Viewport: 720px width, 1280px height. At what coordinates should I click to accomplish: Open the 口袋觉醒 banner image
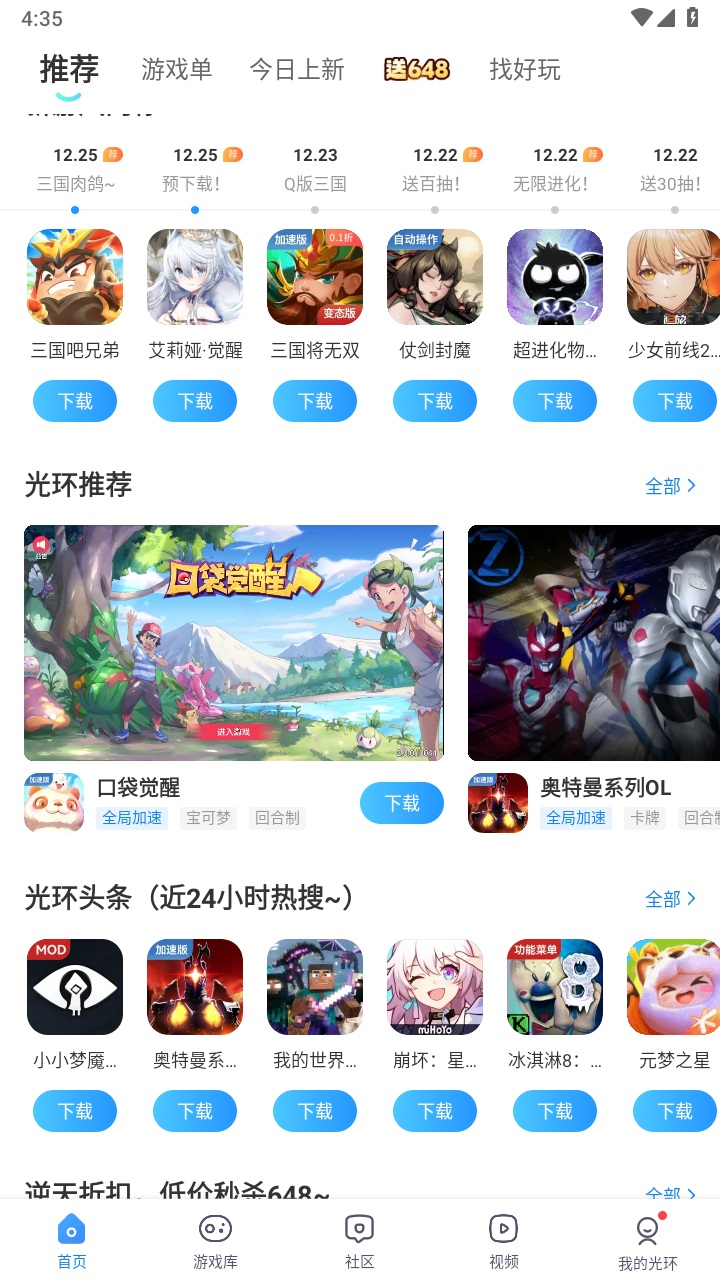(x=234, y=642)
